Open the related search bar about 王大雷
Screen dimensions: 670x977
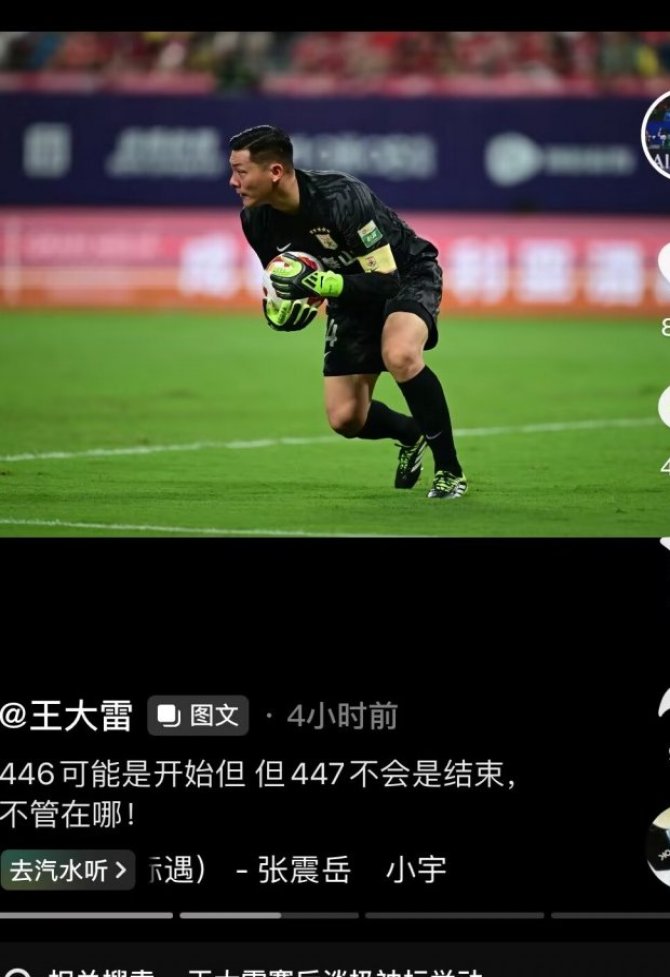coord(300,966)
